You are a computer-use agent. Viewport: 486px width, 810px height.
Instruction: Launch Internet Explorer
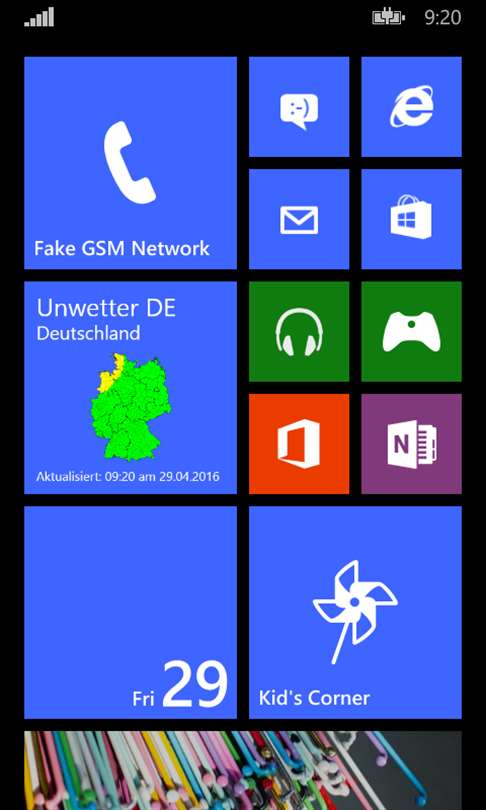pos(411,106)
